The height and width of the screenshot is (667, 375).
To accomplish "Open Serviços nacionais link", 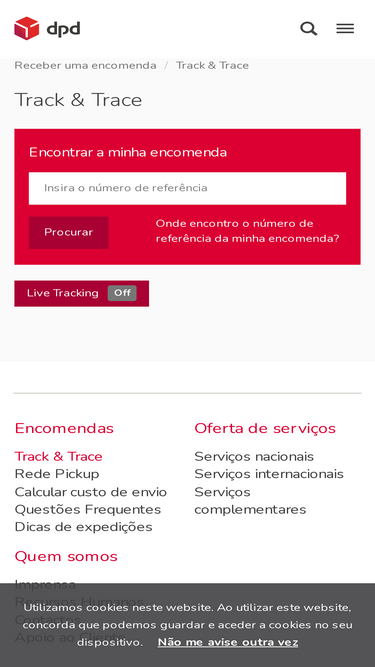I will 254,457.
